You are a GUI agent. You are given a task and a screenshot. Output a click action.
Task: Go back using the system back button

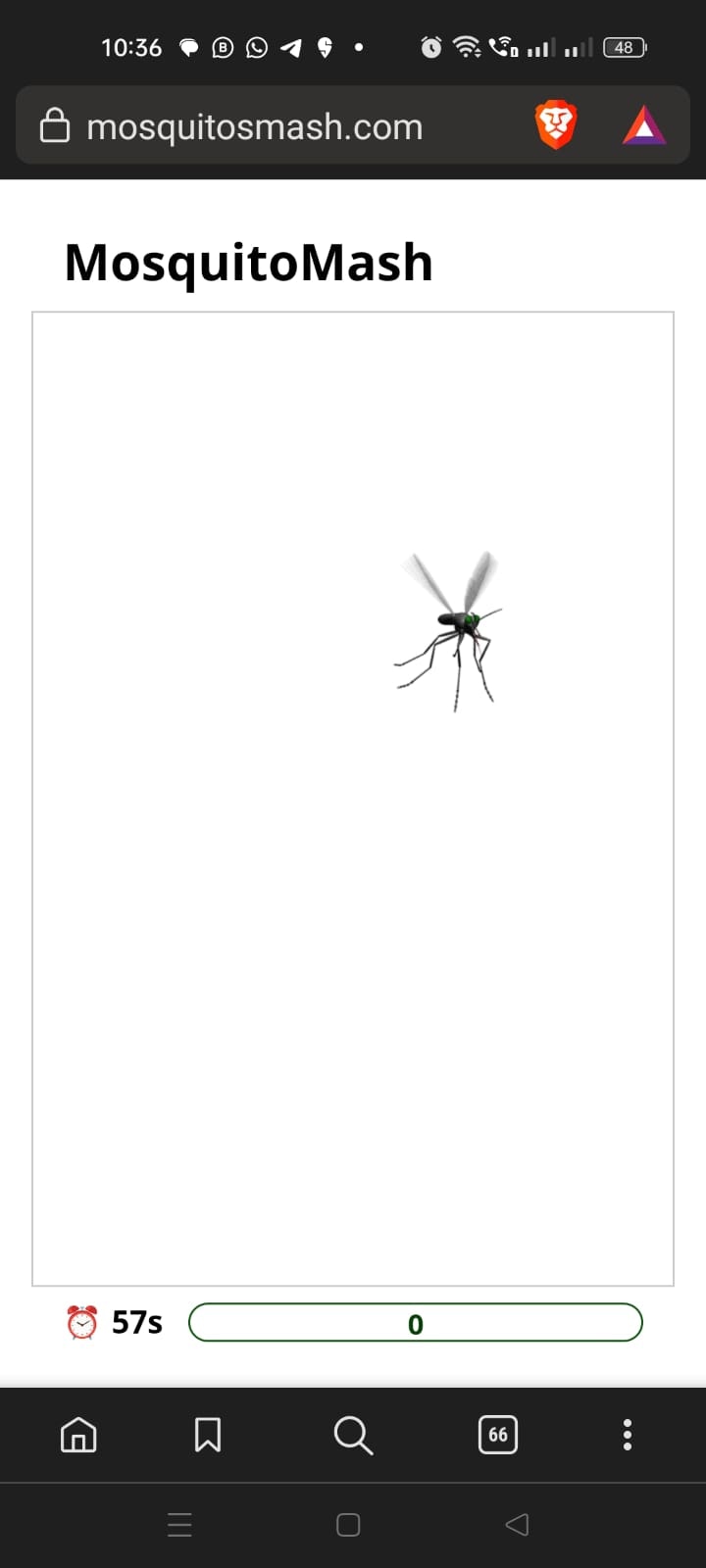point(517,1524)
